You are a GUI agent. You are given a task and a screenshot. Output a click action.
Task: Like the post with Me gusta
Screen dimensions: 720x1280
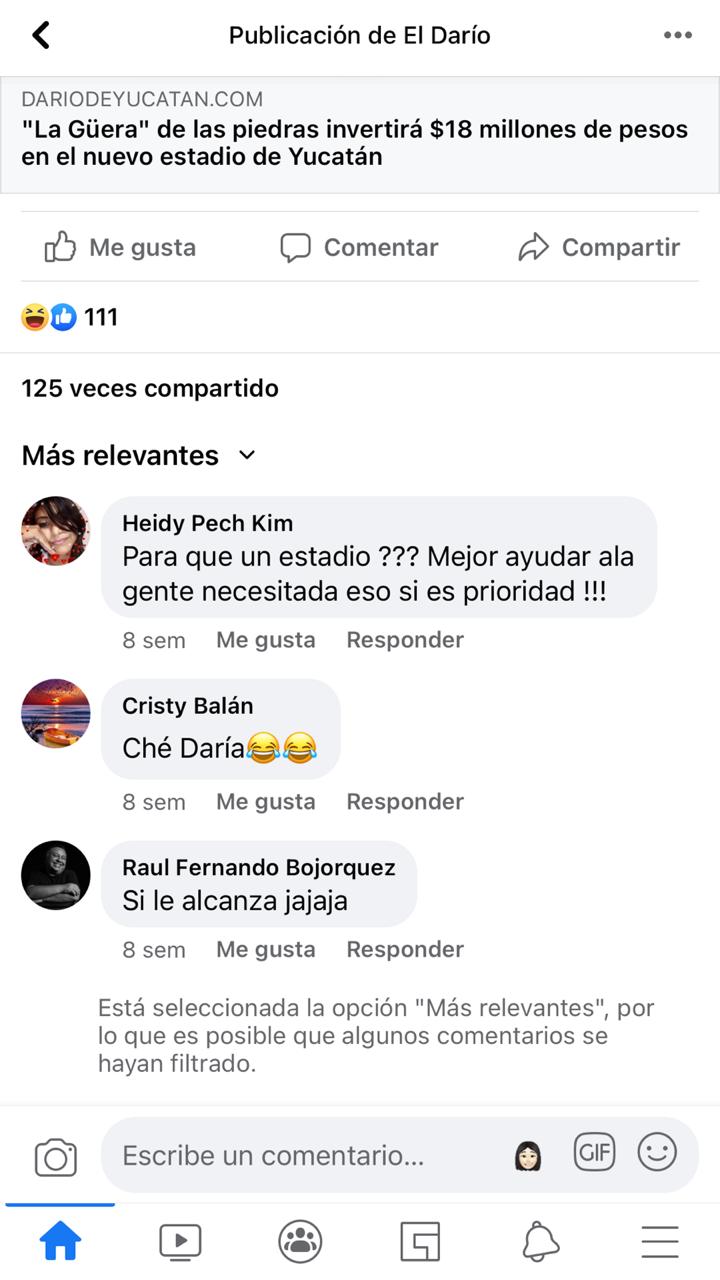pyautogui.click(x=120, y=247)
